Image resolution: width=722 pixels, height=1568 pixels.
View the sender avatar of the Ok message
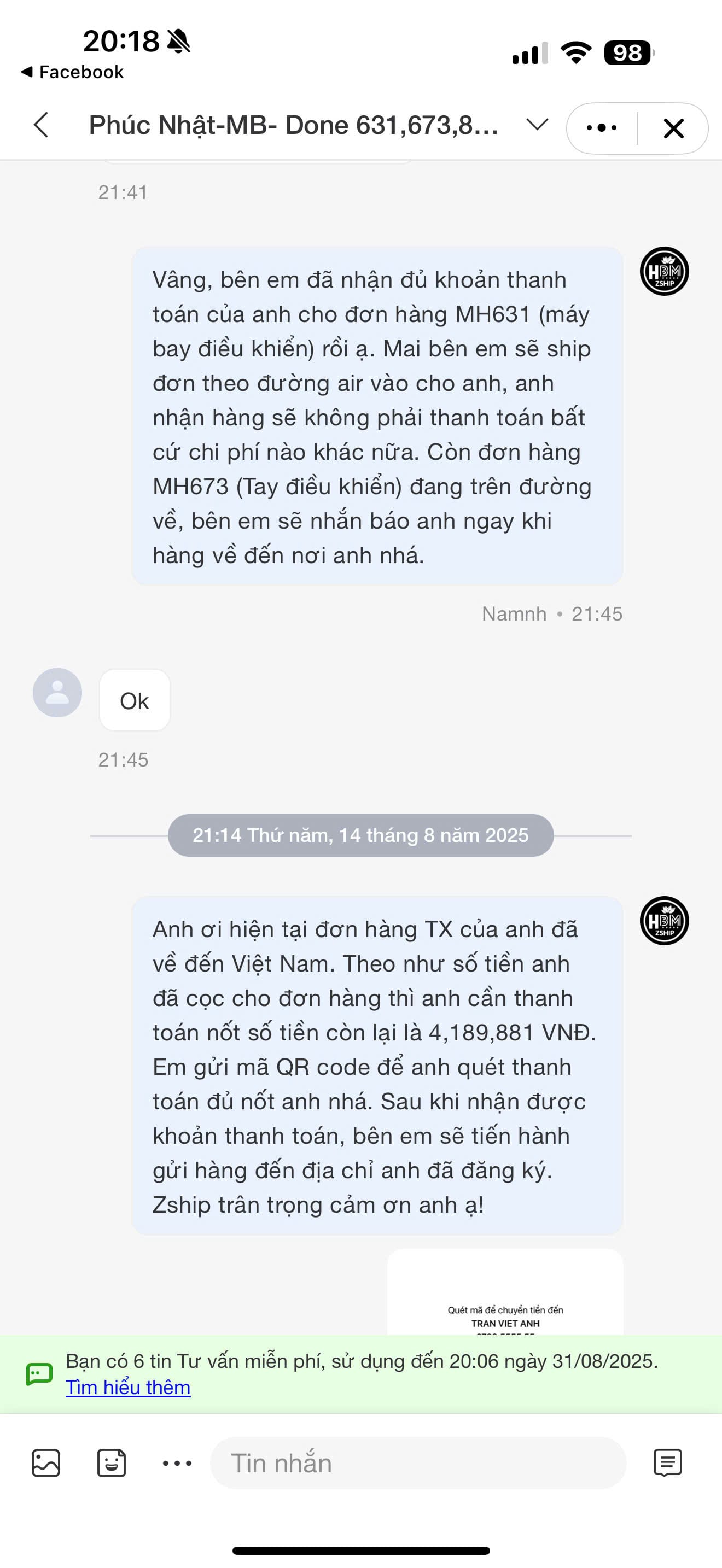[57, 693]
